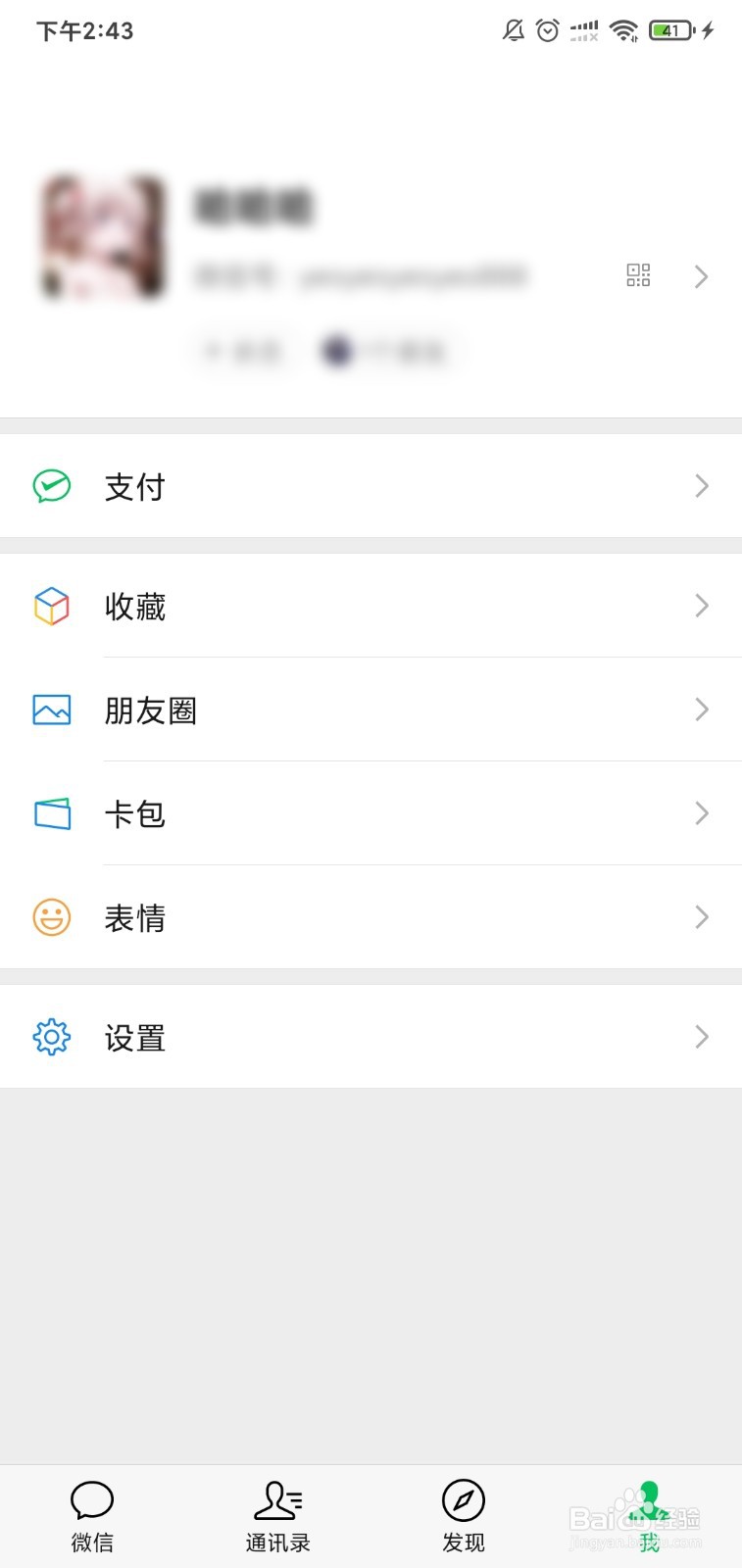The image size is (742, 1568).
Task: Show my QR code
Action: [638, 275]
